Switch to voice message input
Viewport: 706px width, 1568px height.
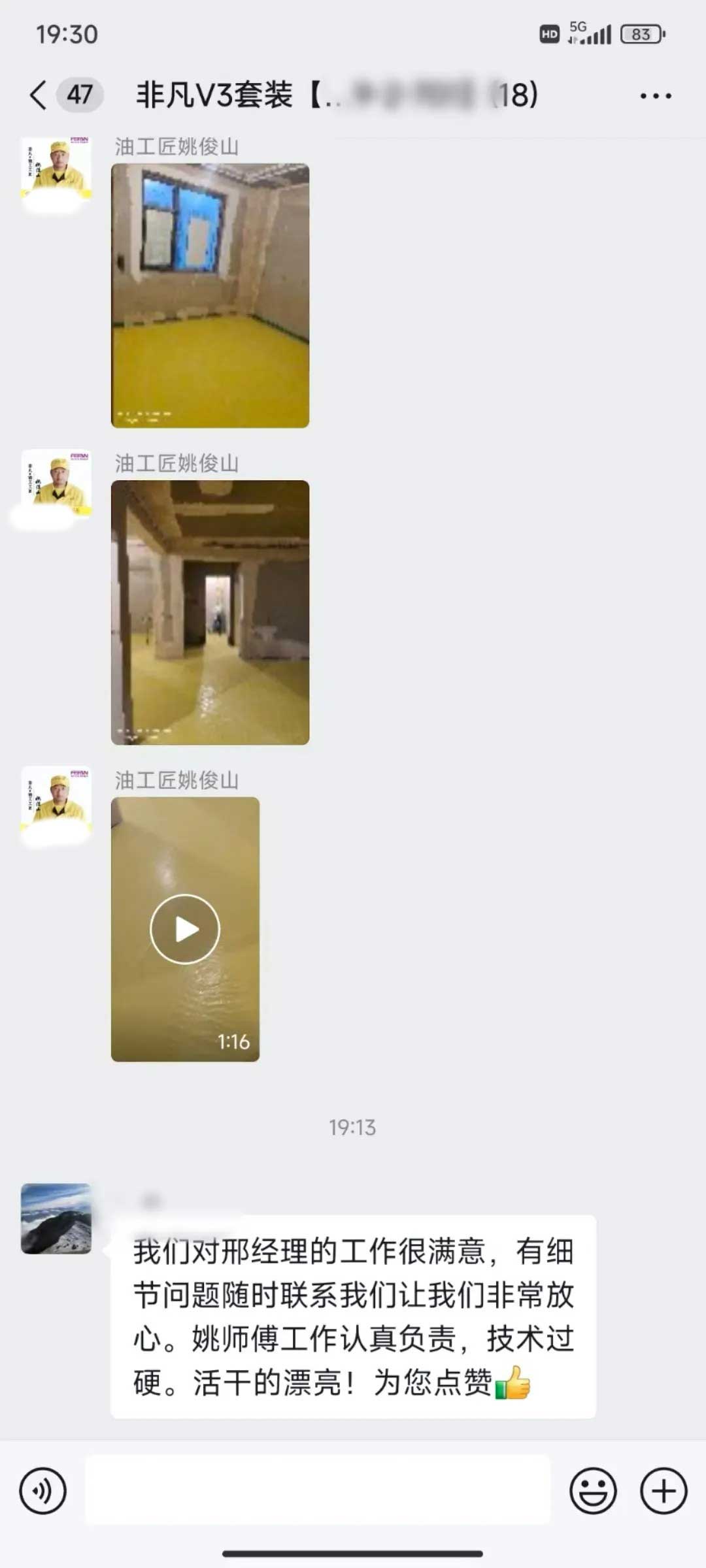[x=43, y=1491]
